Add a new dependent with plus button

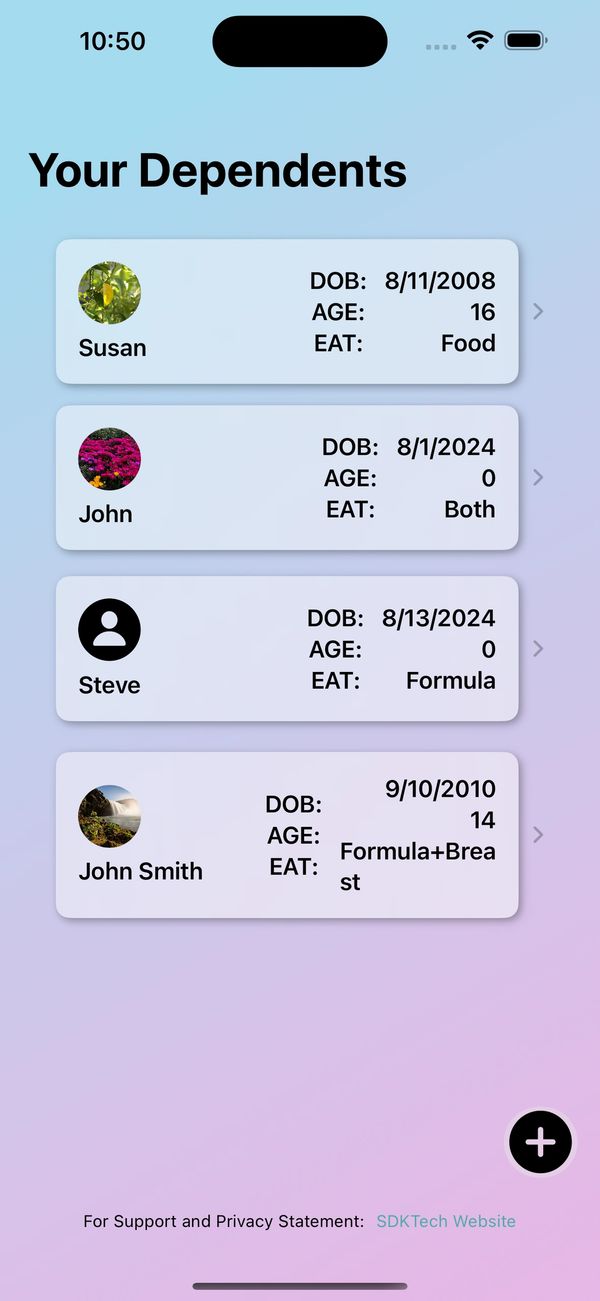click(541, 1141)
